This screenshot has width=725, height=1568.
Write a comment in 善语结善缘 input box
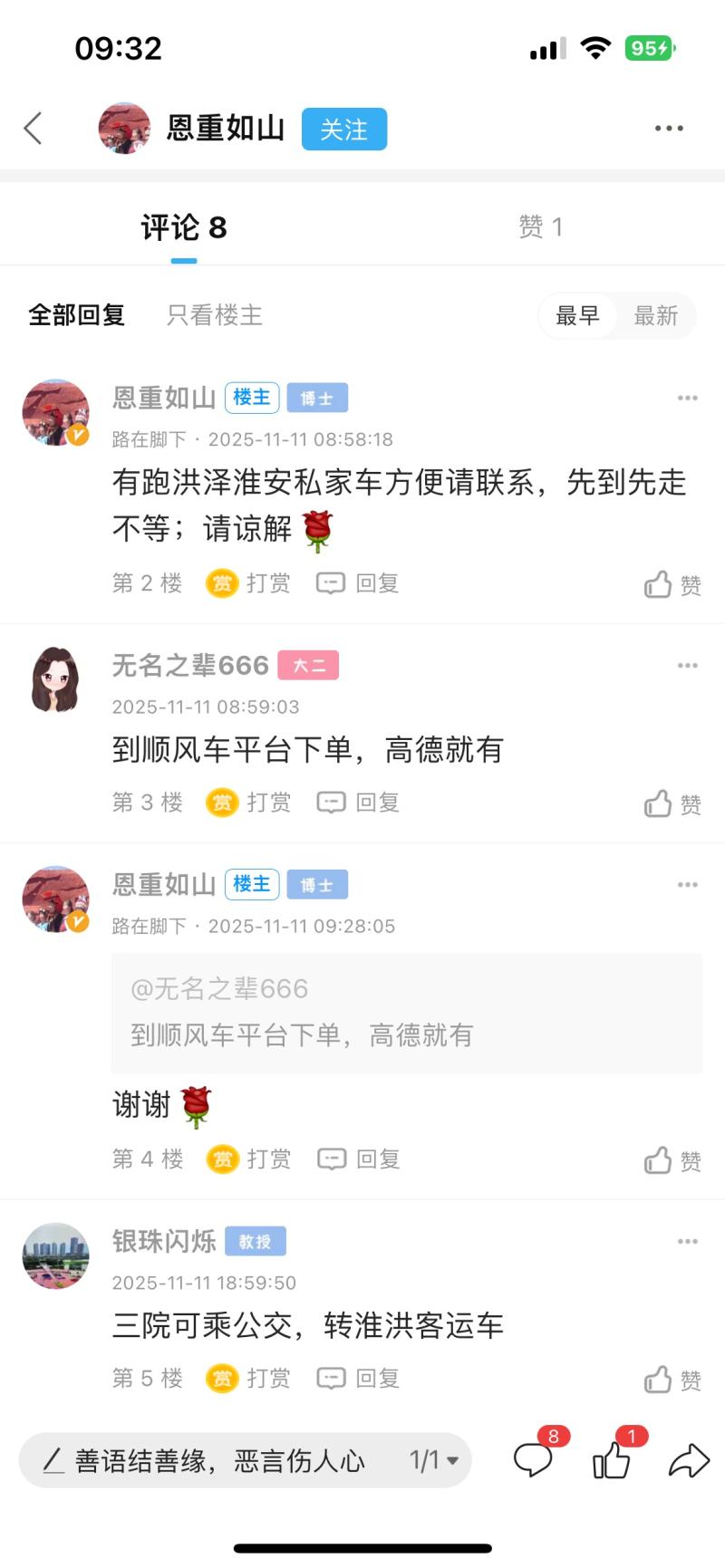click(x=217, y=1460)
